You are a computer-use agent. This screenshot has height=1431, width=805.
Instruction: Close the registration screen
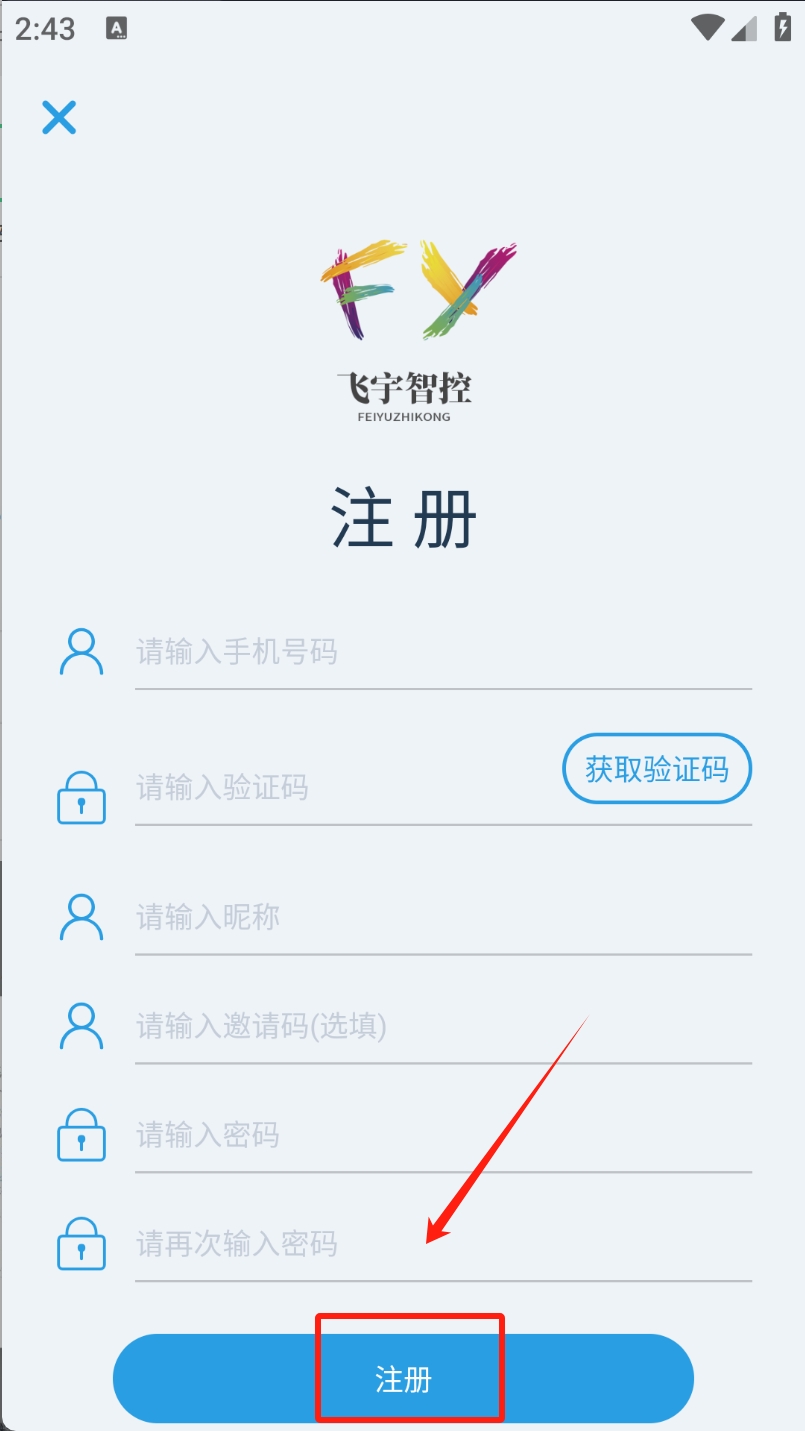click(x=59, y=118)
